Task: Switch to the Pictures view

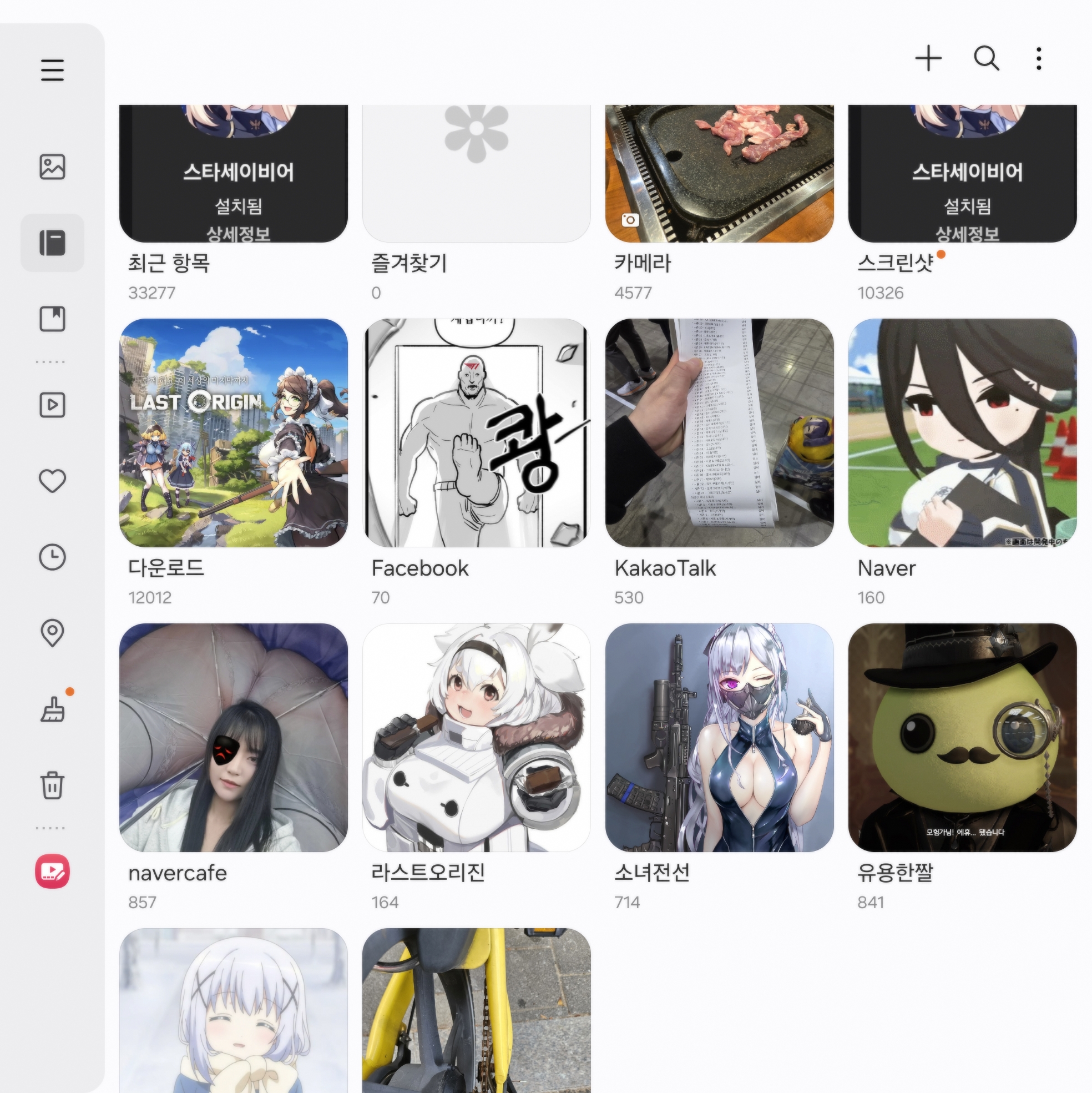Action: (52, 167)
